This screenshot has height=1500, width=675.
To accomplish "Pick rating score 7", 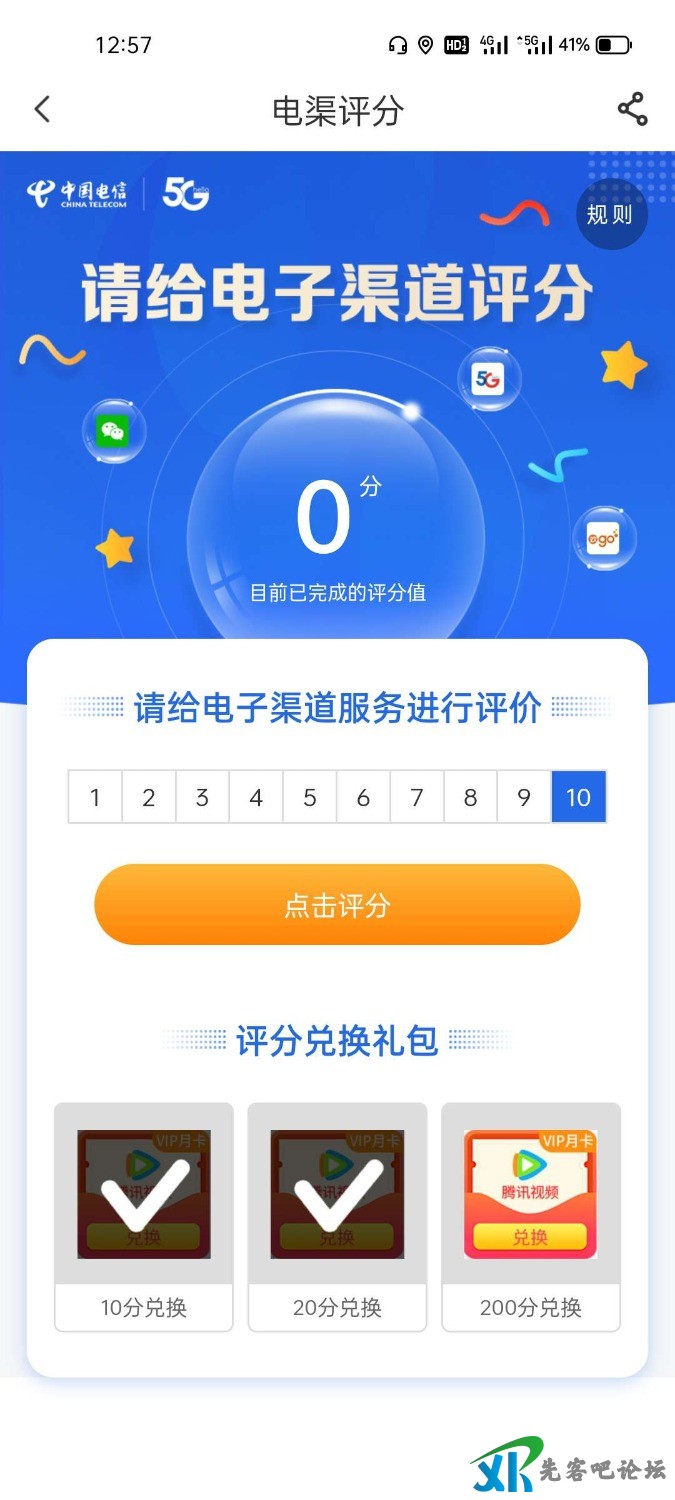I will [x=417, y=797].
